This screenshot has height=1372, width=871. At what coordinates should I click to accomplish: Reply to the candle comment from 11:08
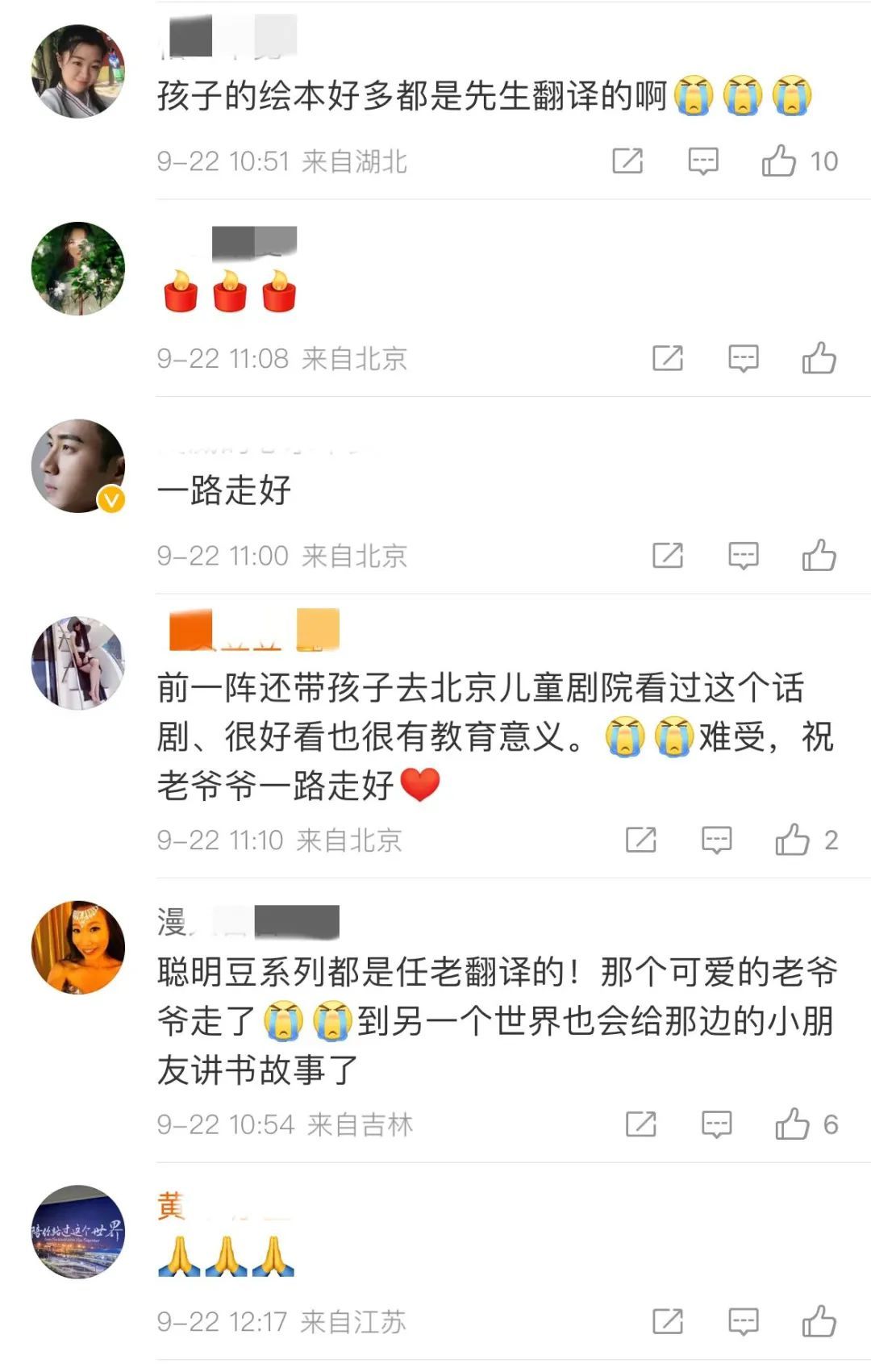[743, 358]
